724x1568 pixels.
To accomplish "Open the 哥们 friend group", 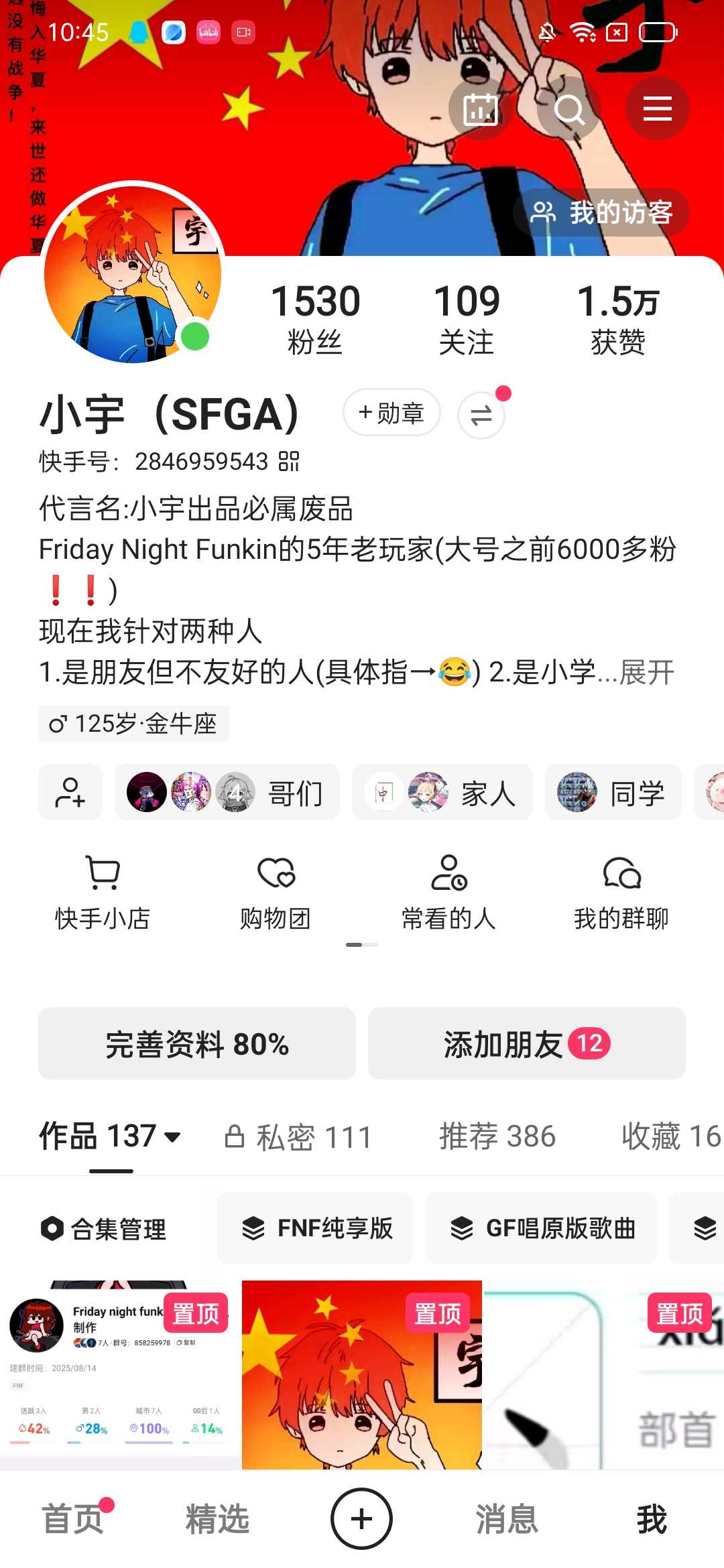I will [x=227, y=793].
